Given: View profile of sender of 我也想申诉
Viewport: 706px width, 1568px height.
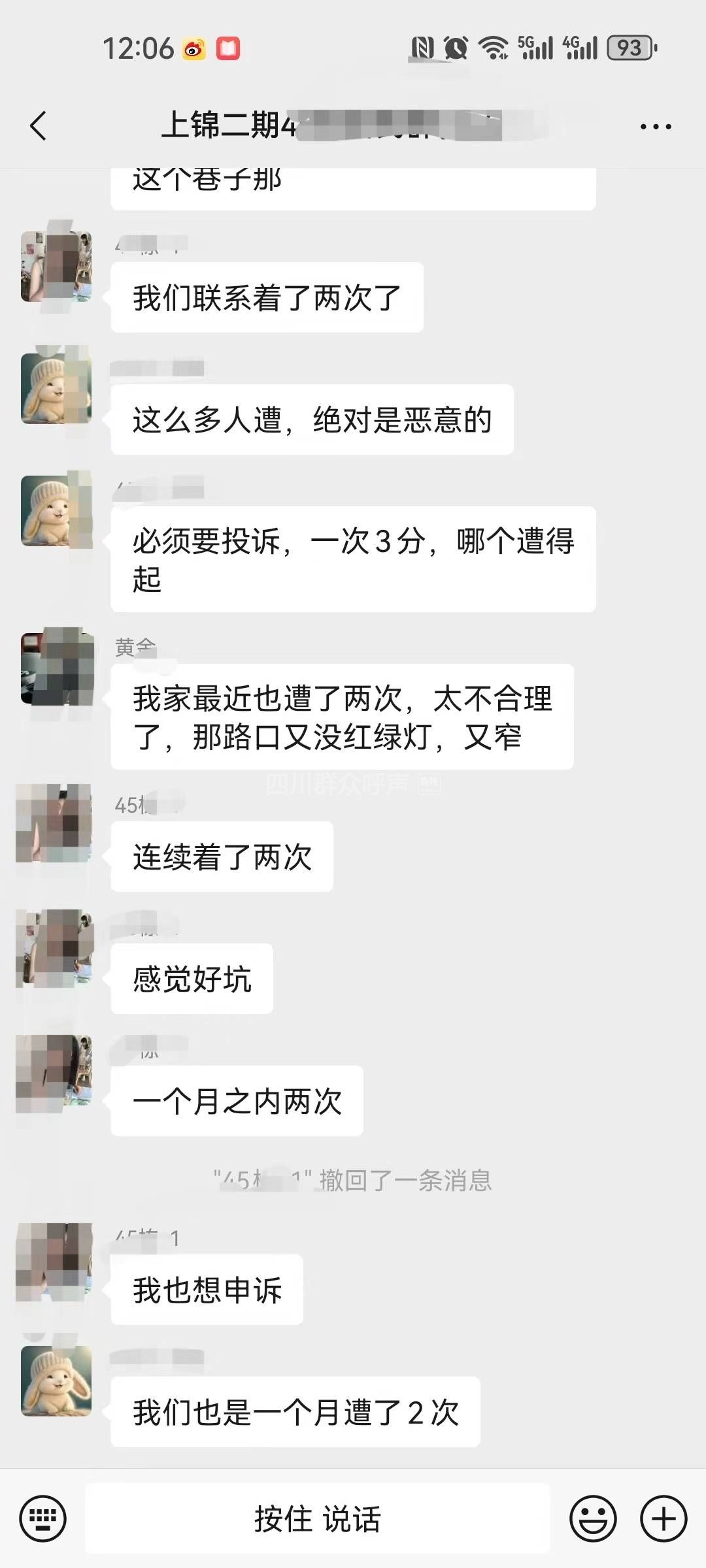Looking at the screenshot, I should (x=55, y=1261).
